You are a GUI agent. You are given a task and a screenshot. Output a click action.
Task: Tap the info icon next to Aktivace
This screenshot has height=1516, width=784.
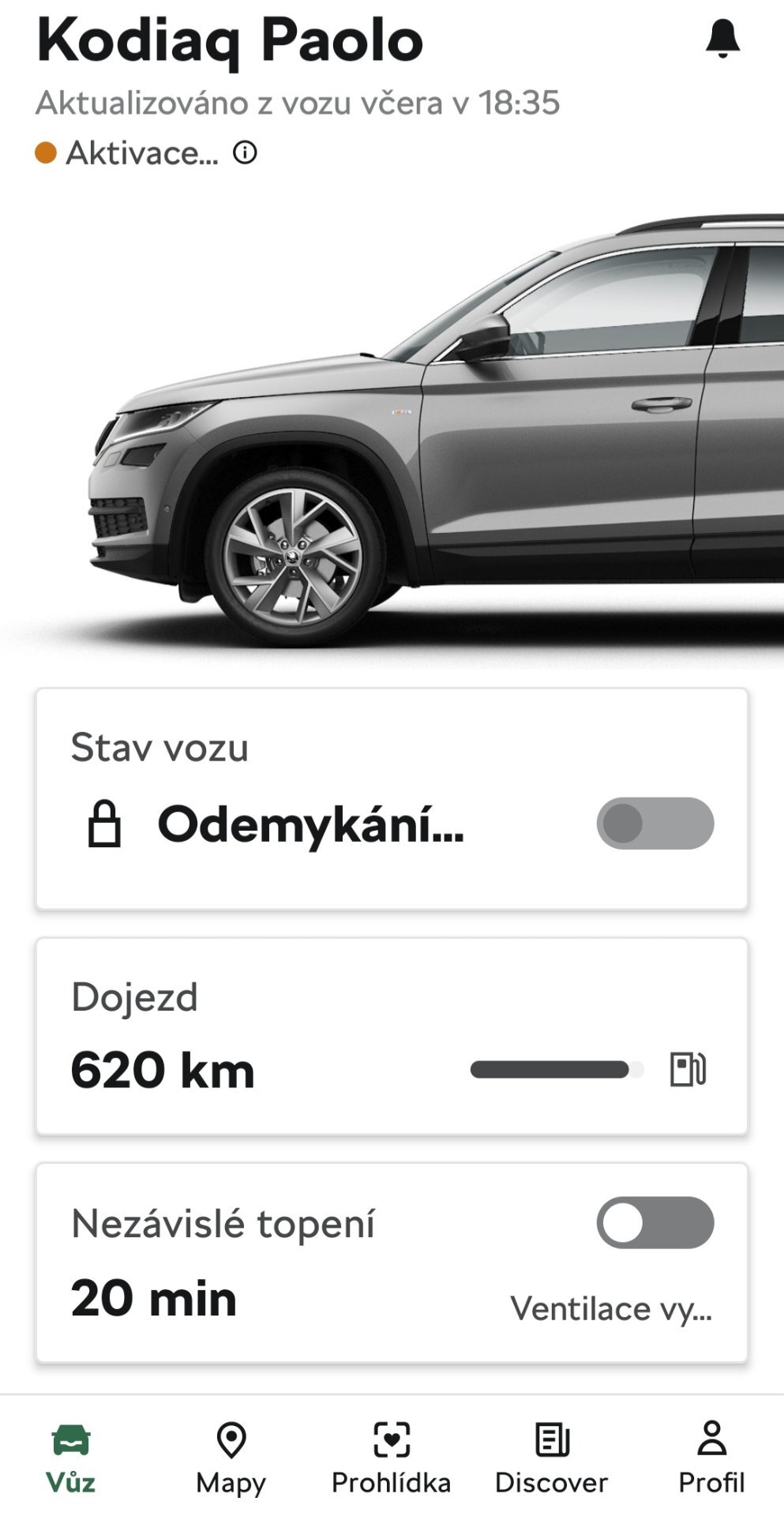[x=245, y=152]
